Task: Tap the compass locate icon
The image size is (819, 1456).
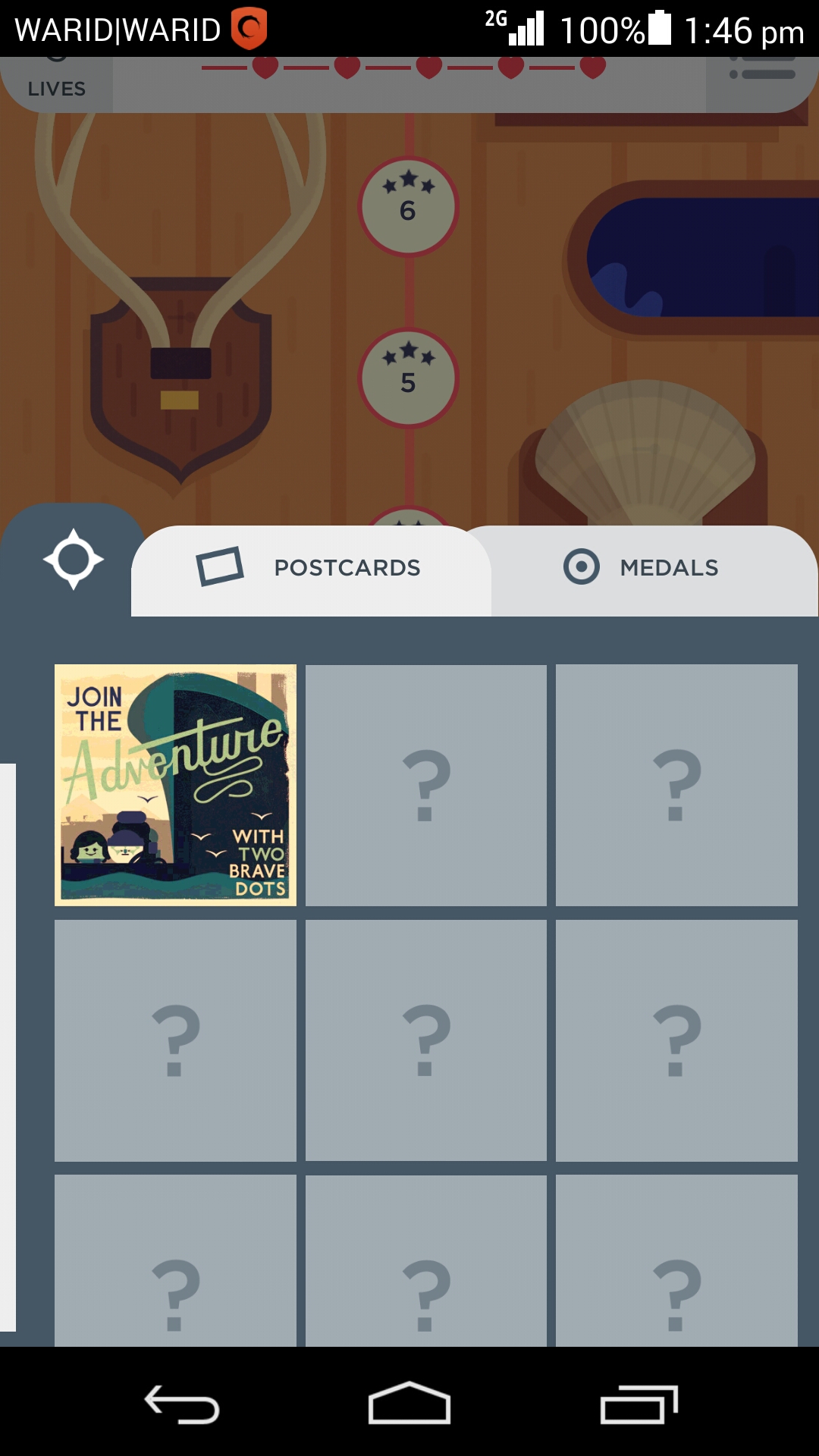Action: pyautogui.click(x=73, y=560)
